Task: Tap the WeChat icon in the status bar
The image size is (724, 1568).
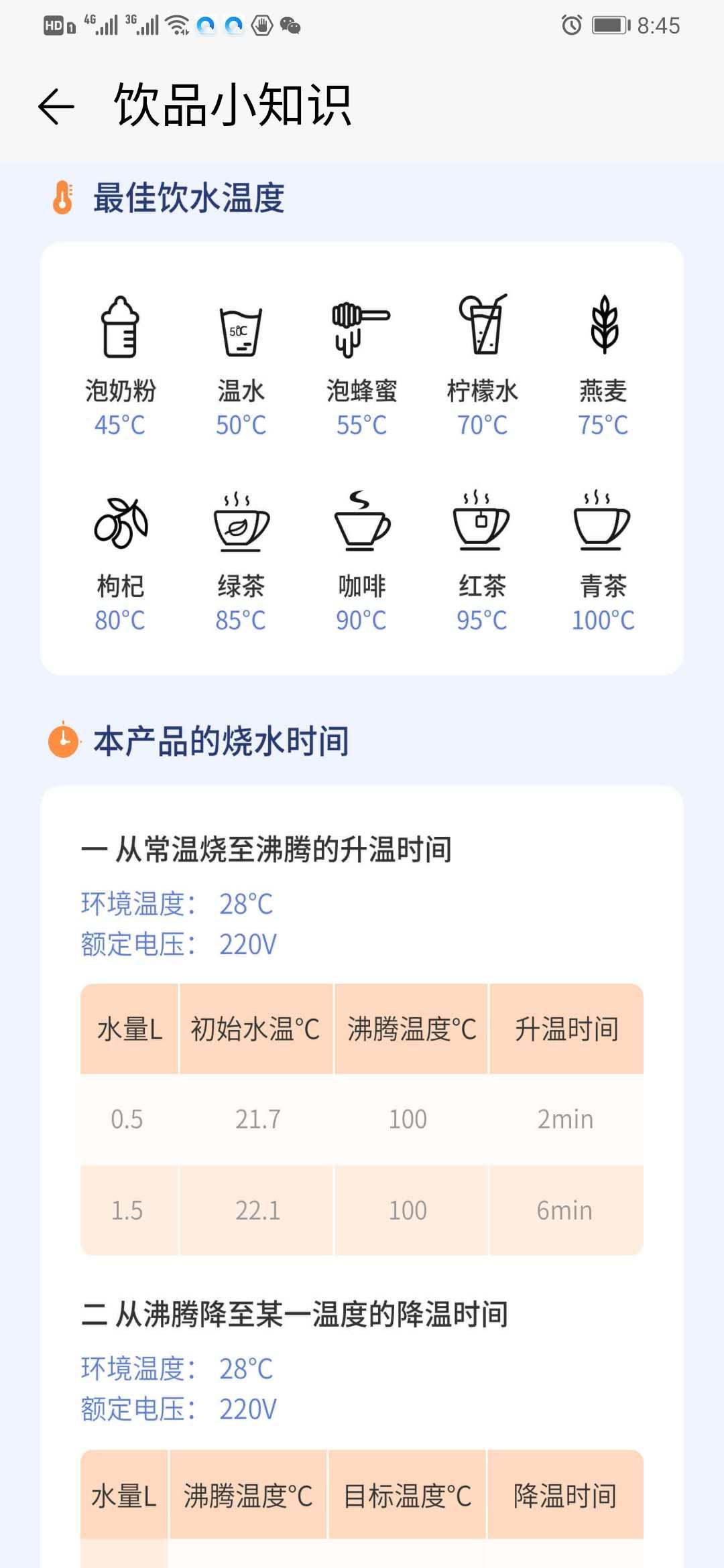Action: coord(291,25)
